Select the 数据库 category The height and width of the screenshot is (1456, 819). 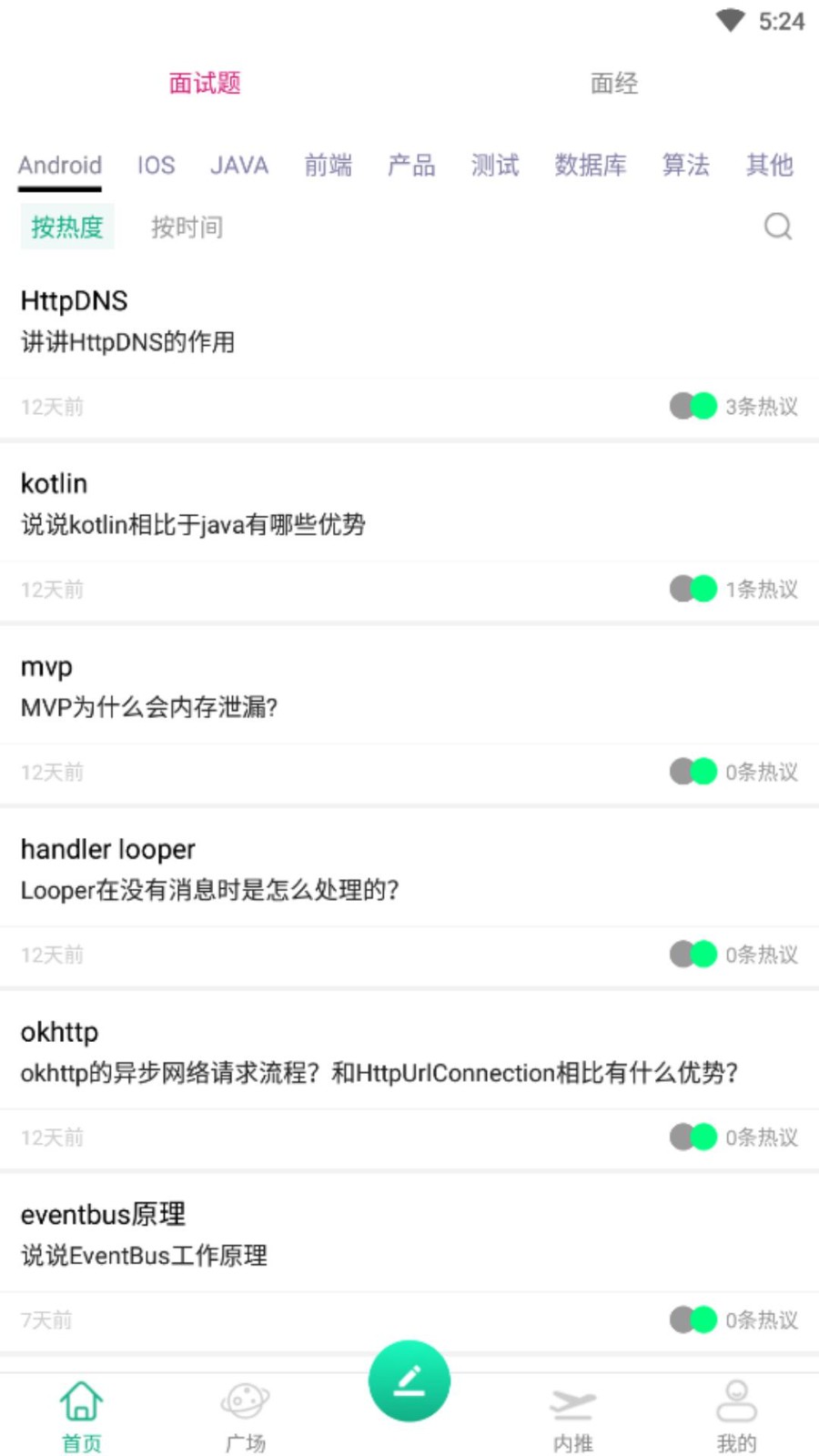coord(590,166)
